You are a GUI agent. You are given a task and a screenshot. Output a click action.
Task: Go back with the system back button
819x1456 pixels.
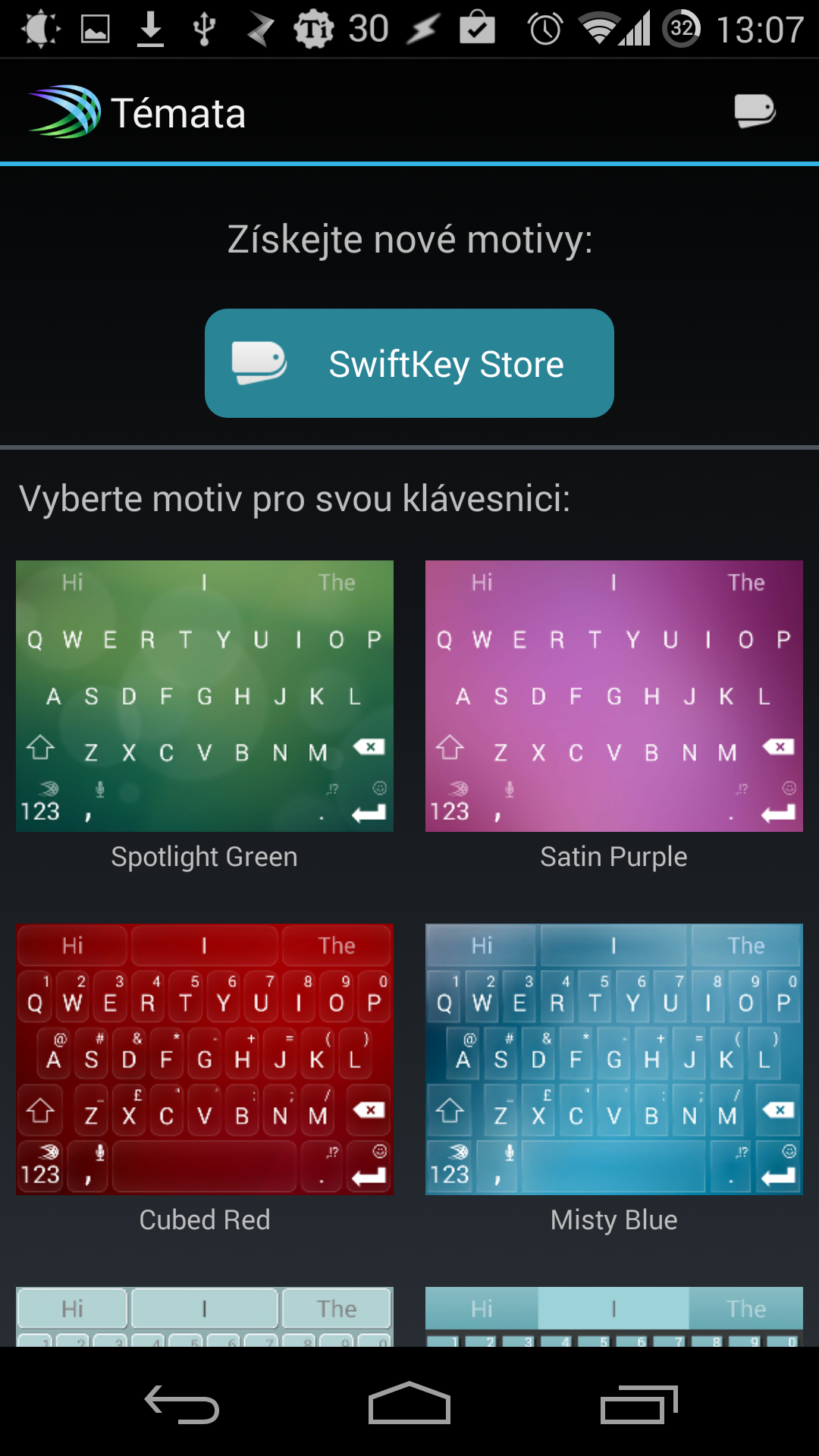click(182, 1404)
